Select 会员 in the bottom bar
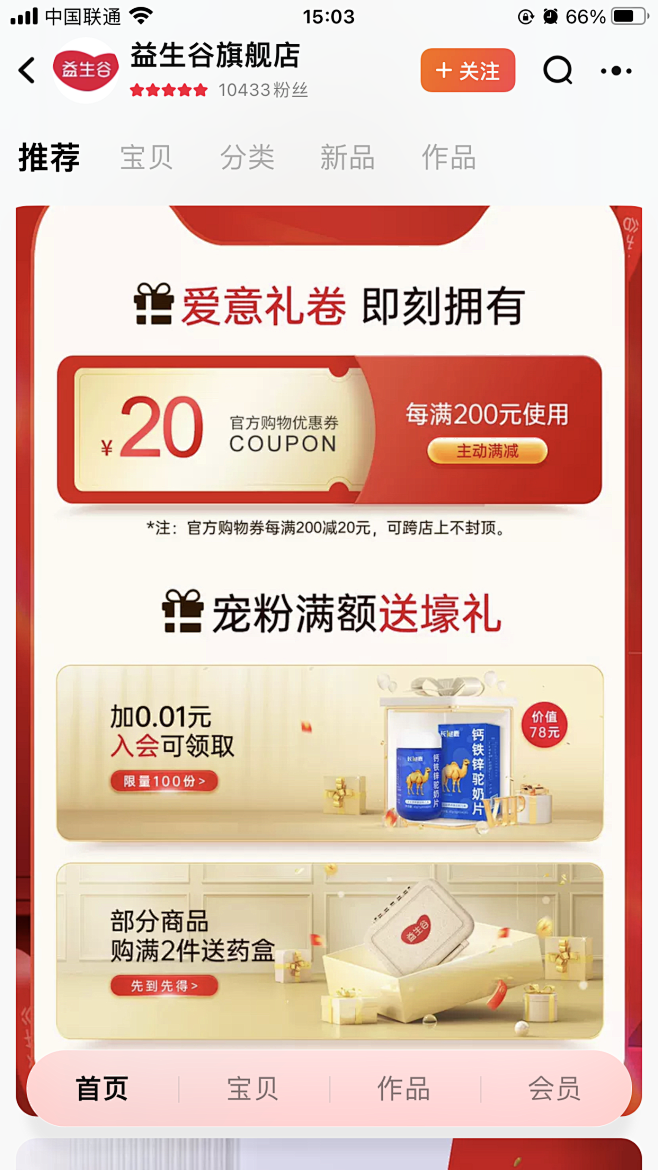 (x=554, y=1089)
